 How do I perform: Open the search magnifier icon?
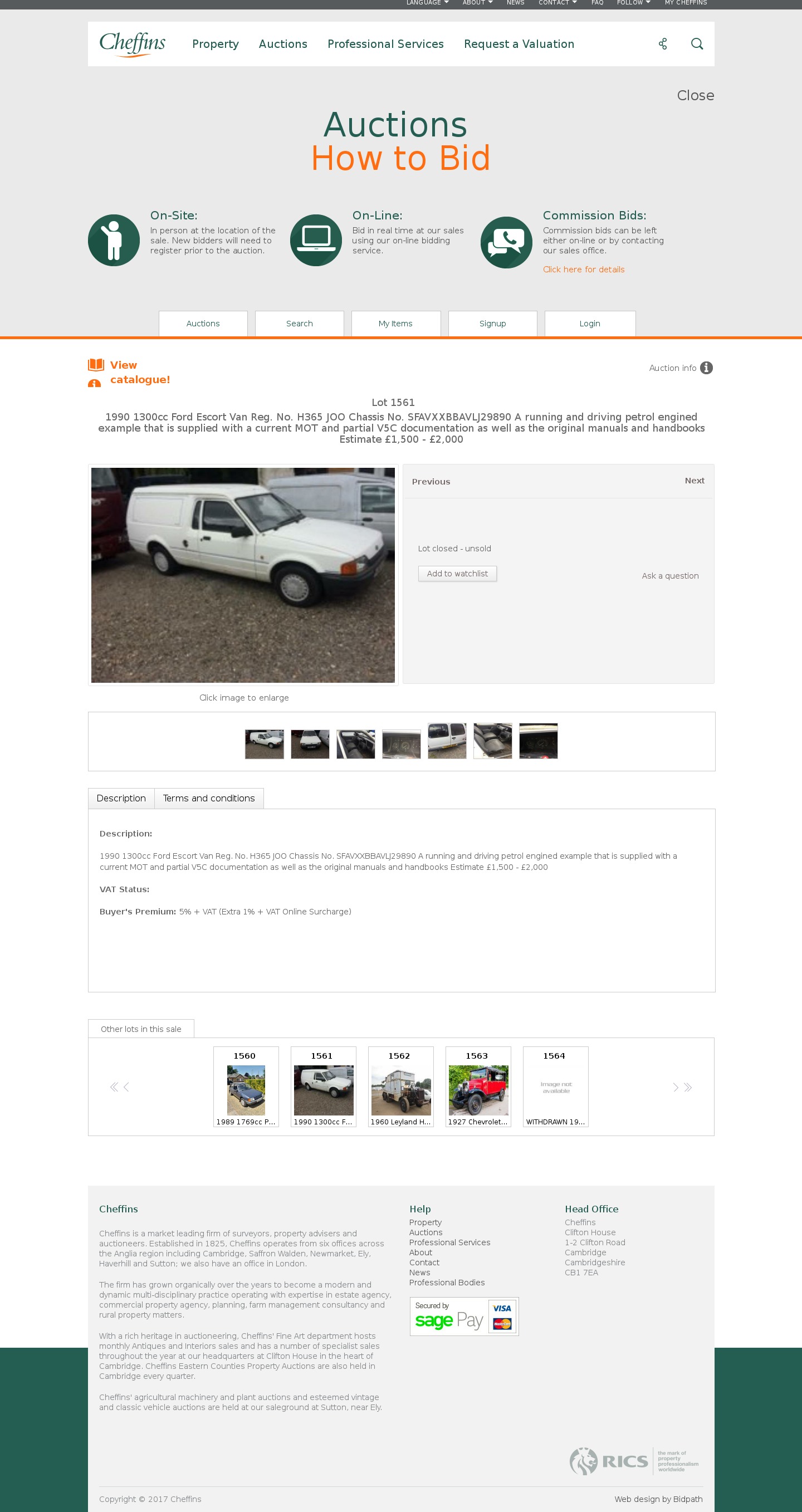[696, 44]
